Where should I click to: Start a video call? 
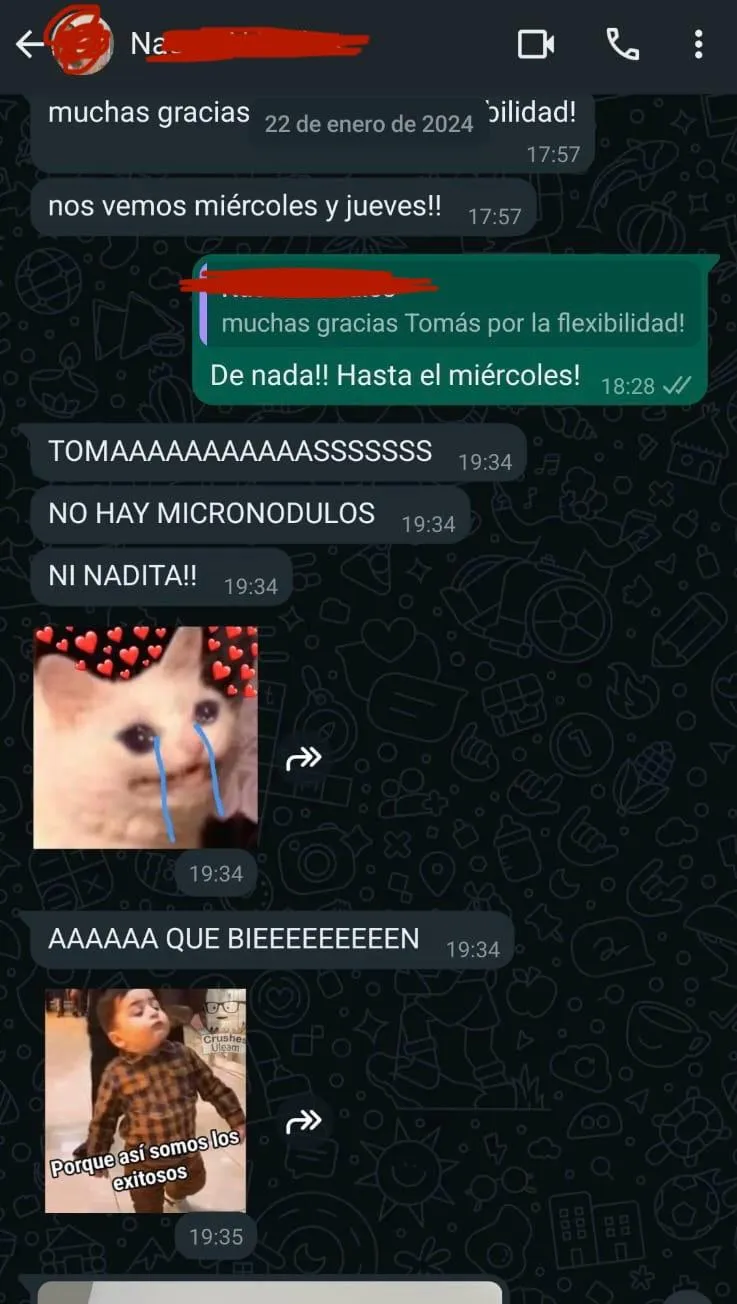(x=536, y=44)
